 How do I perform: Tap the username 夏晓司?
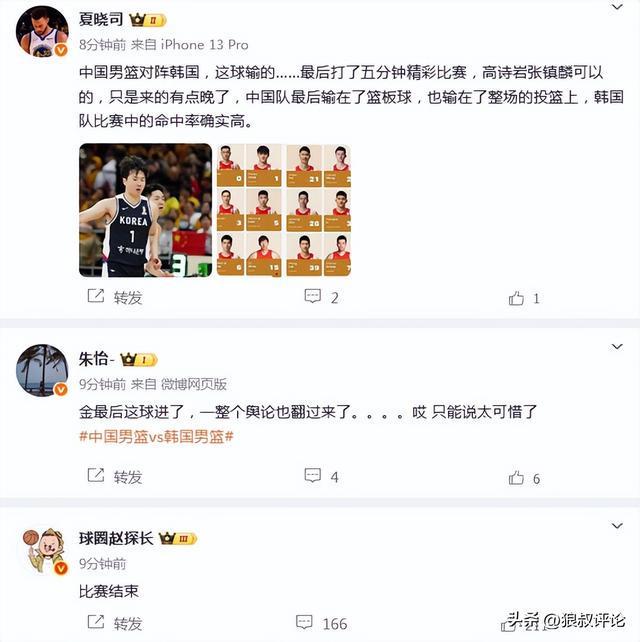click(x=102, y=20)
